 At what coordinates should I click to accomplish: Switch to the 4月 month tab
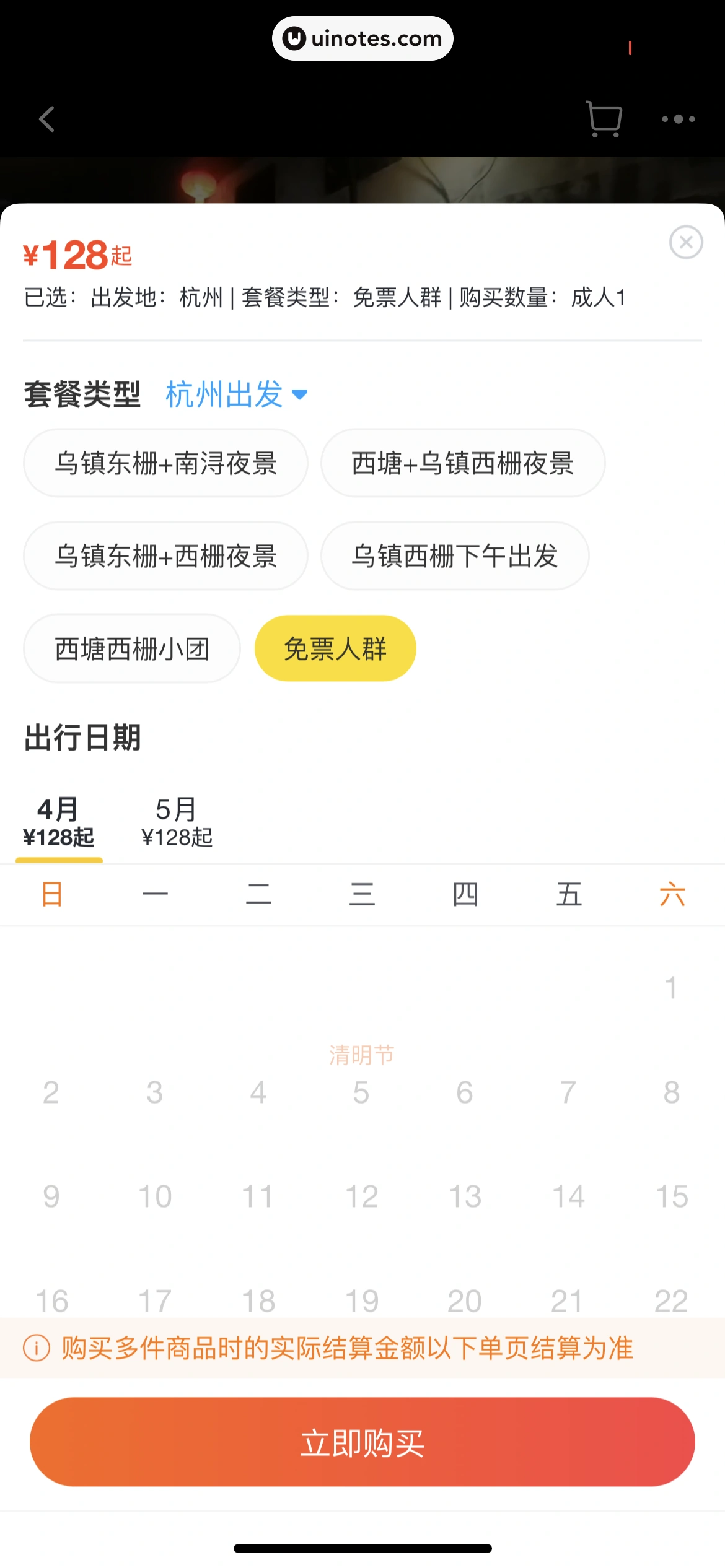point(59,822)
